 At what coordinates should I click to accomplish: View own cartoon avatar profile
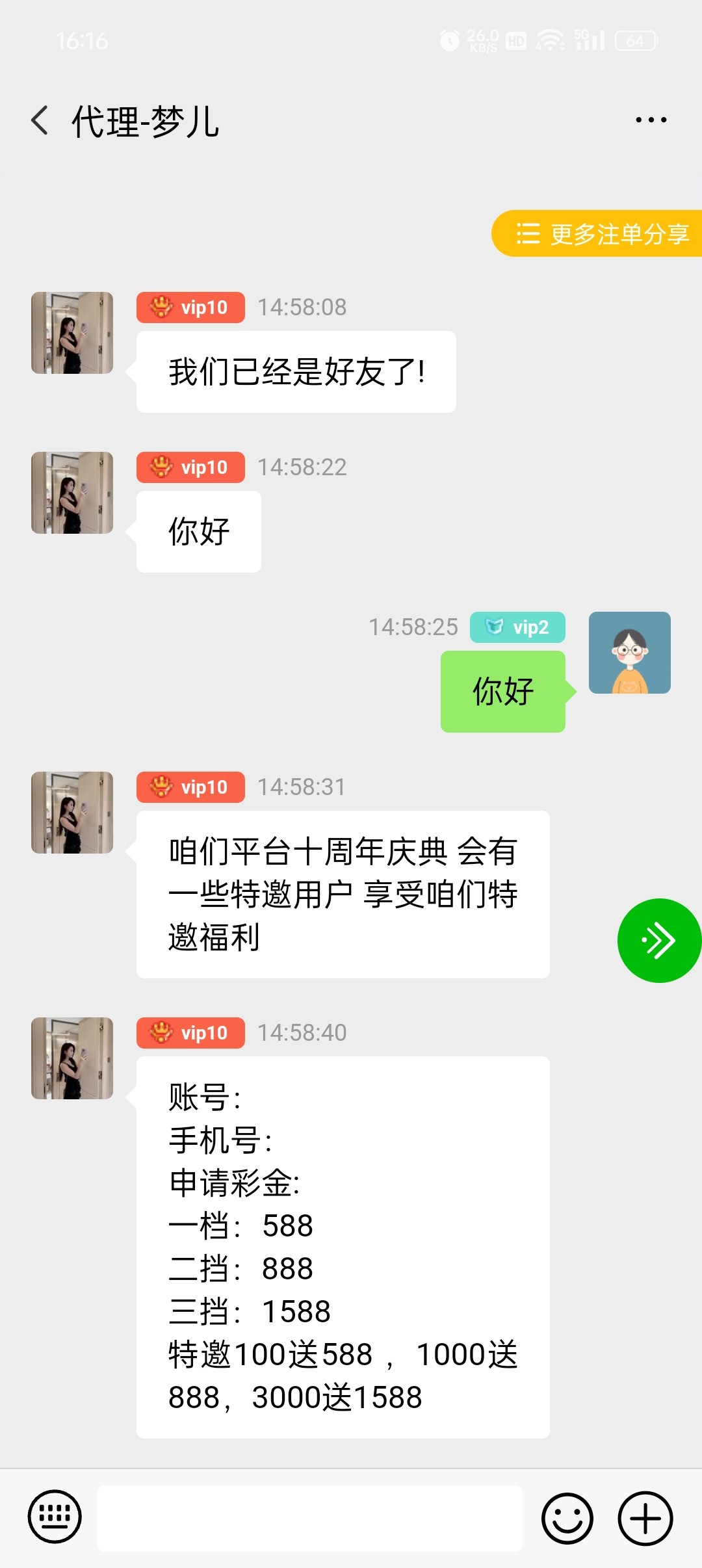(x=629, y=653)
